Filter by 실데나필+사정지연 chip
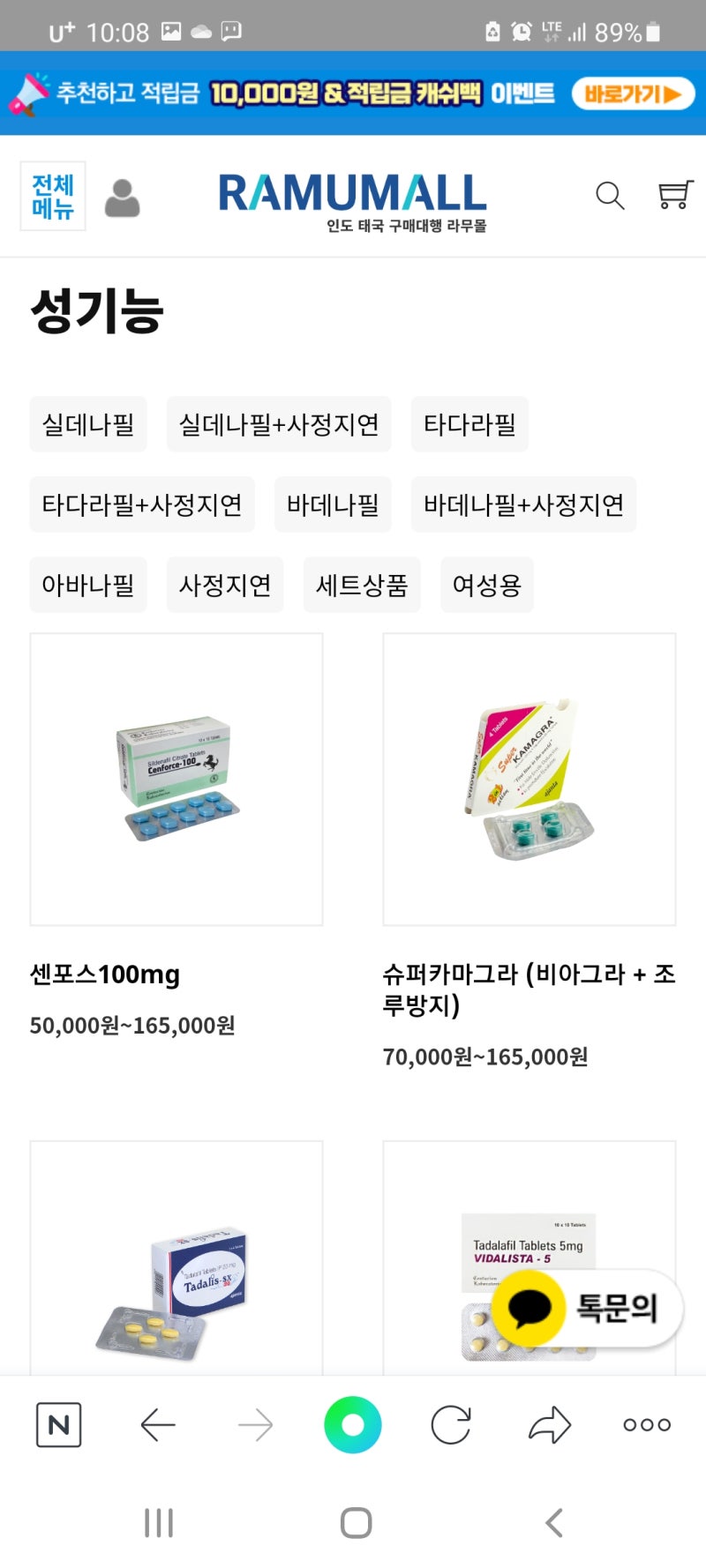 click(279, 424)
